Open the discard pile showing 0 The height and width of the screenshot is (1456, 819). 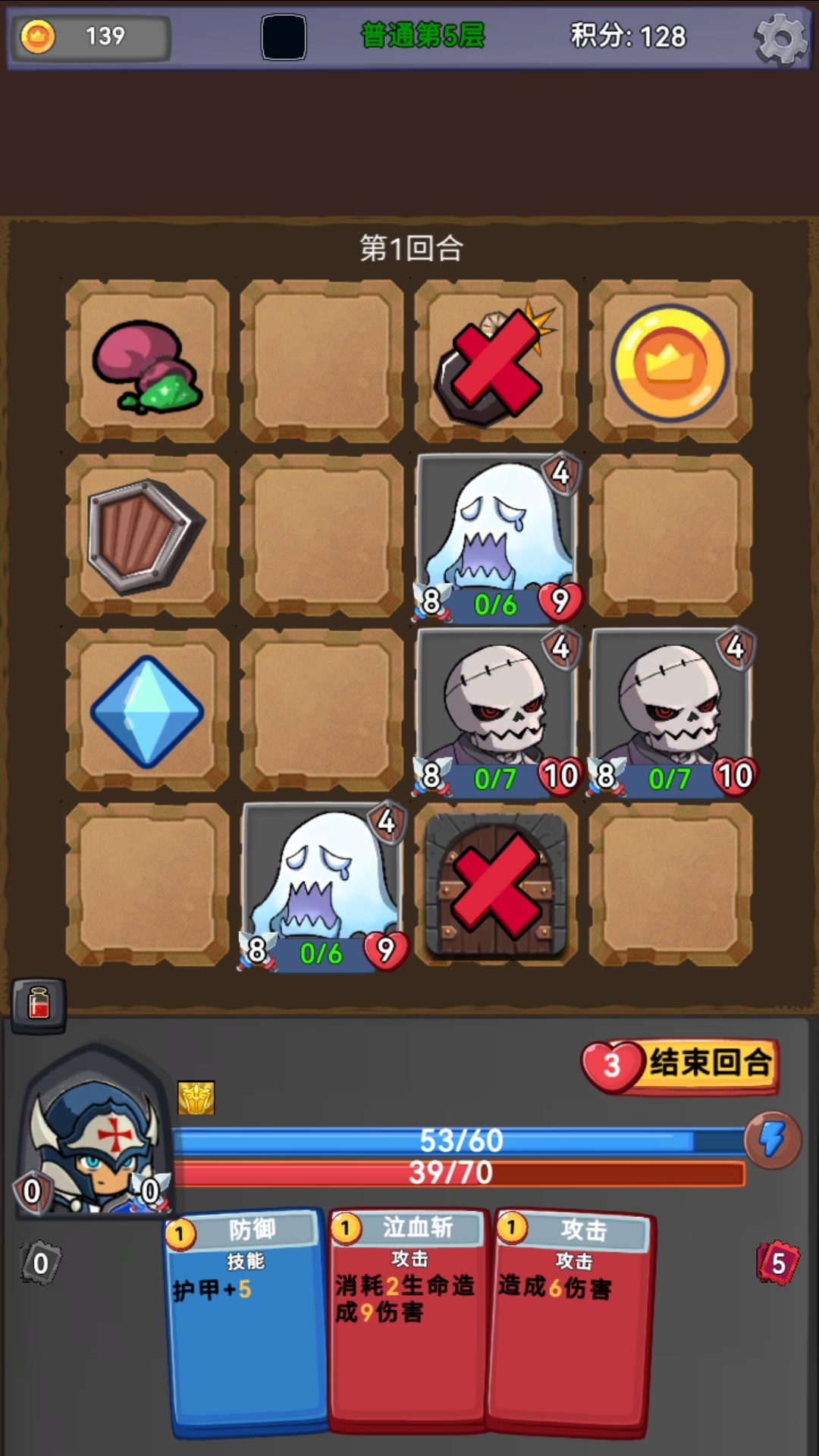coord(39,1263)
